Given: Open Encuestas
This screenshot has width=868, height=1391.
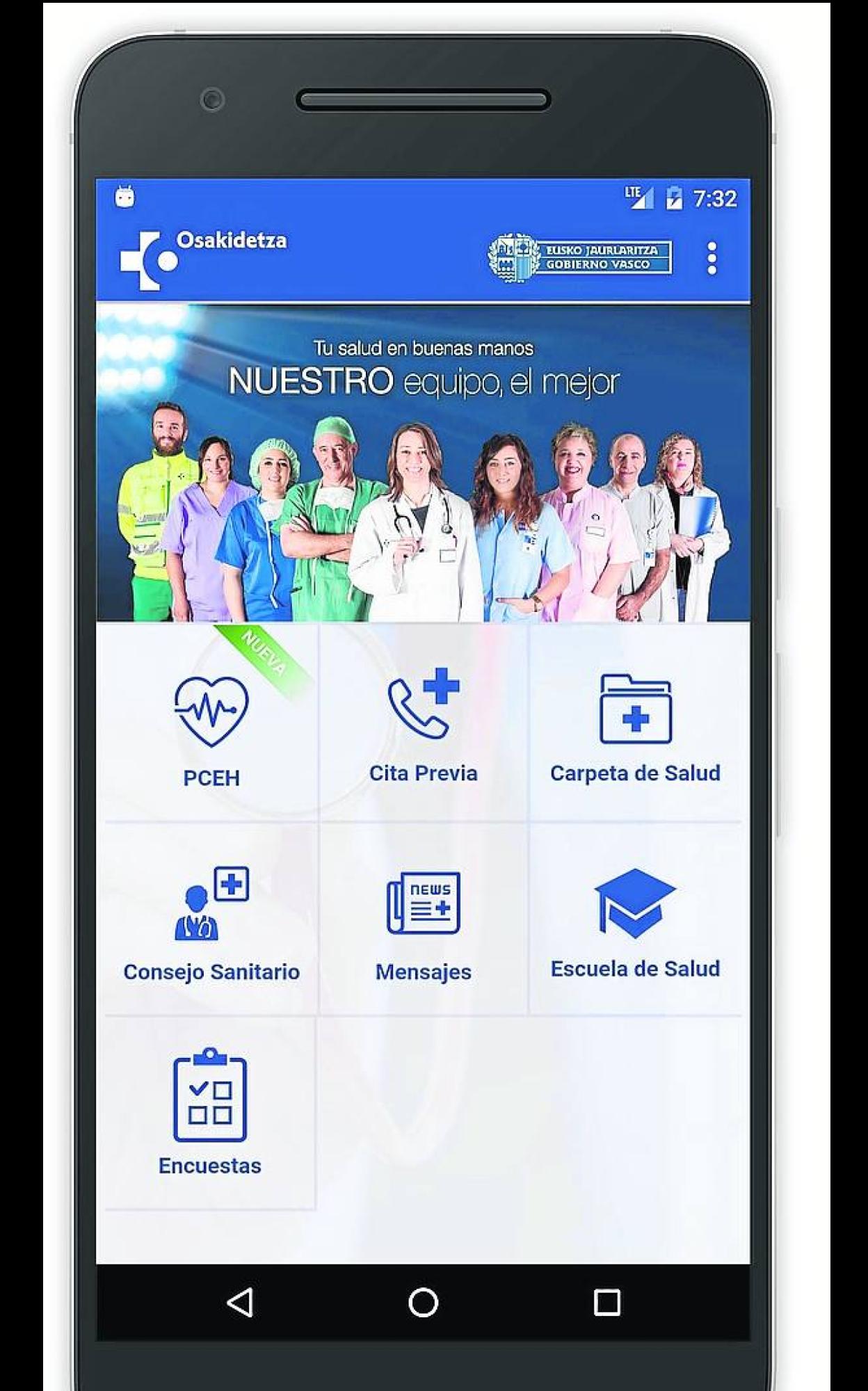Looking at the screenshot, I should tap(209, 1113).
